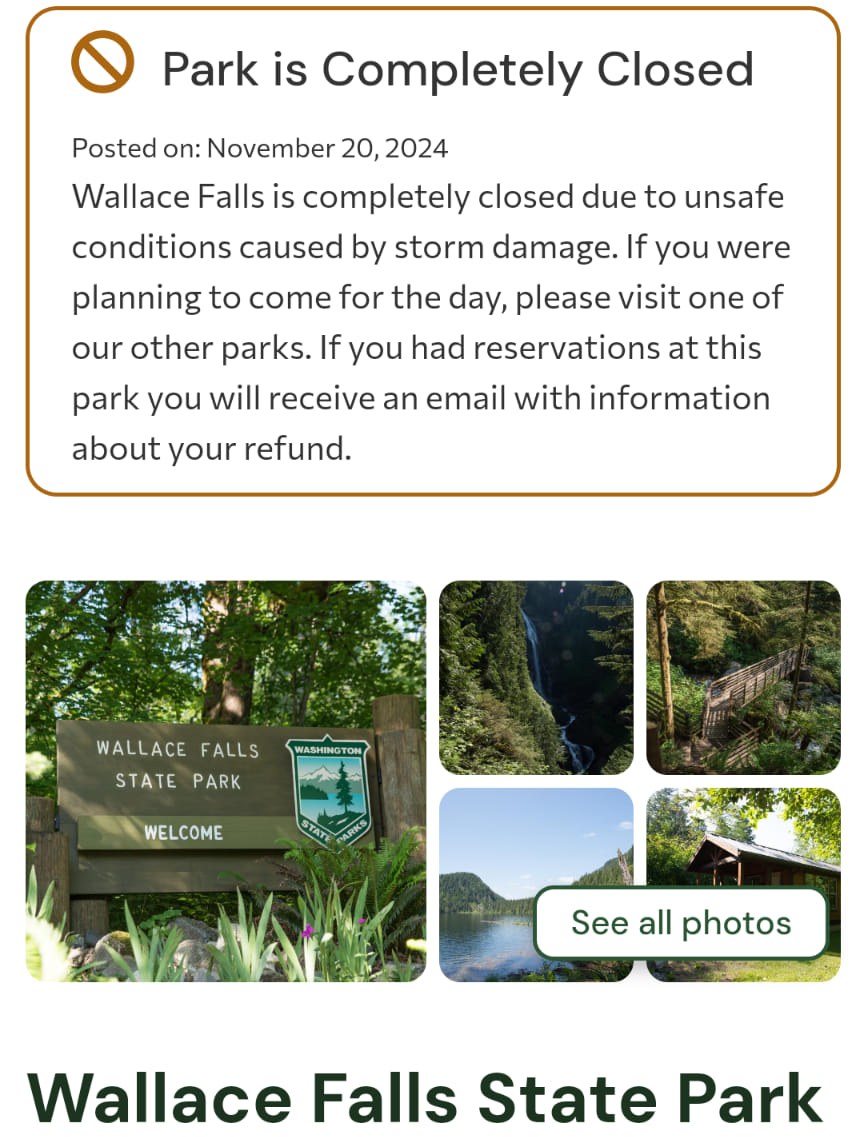Open the boardwalk stairs photo

[744, 676]
